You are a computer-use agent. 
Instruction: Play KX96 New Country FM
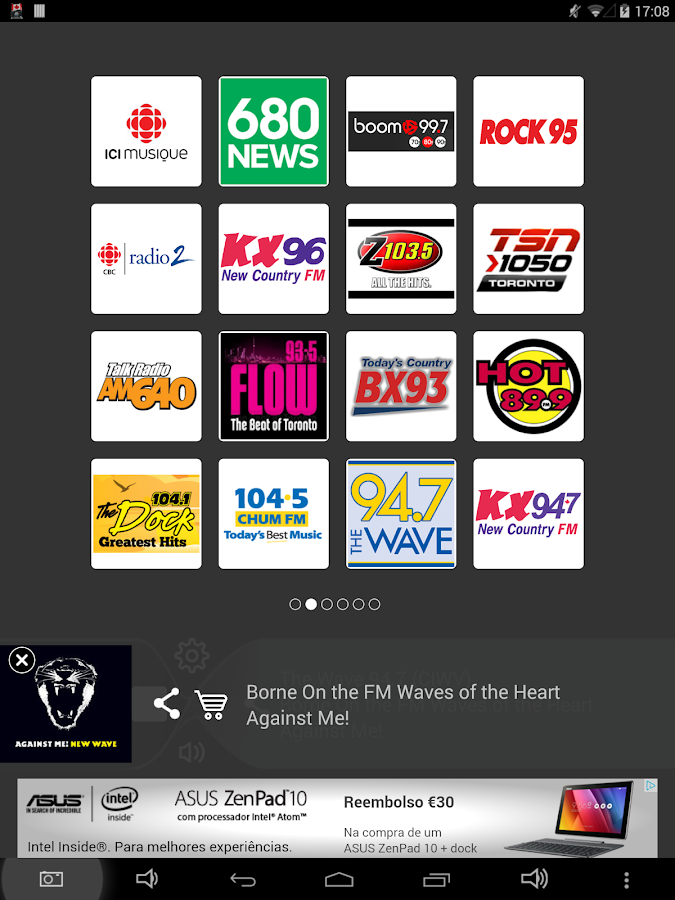tap(274, 259)
